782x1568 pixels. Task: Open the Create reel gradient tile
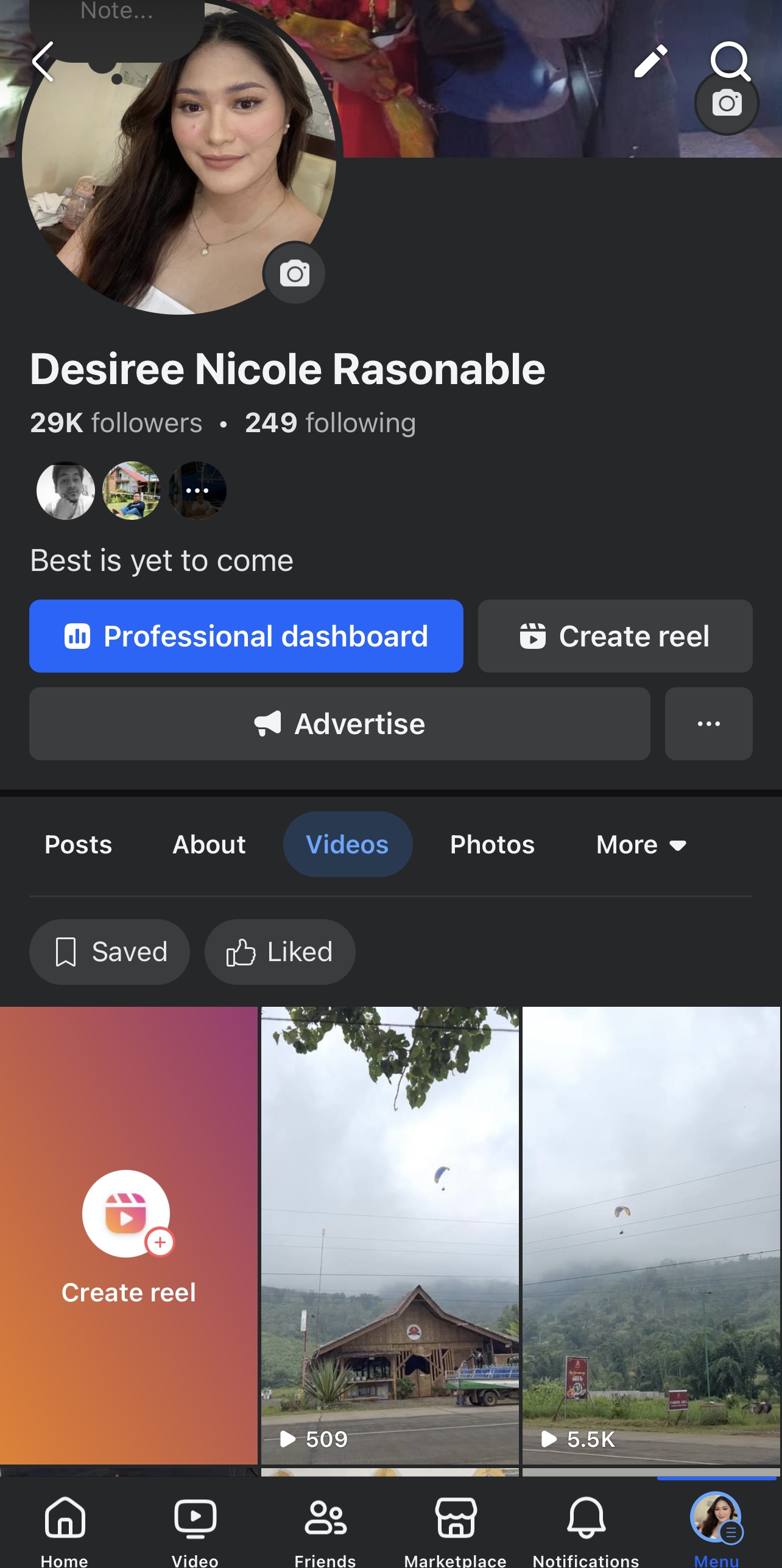[129, 1236]
